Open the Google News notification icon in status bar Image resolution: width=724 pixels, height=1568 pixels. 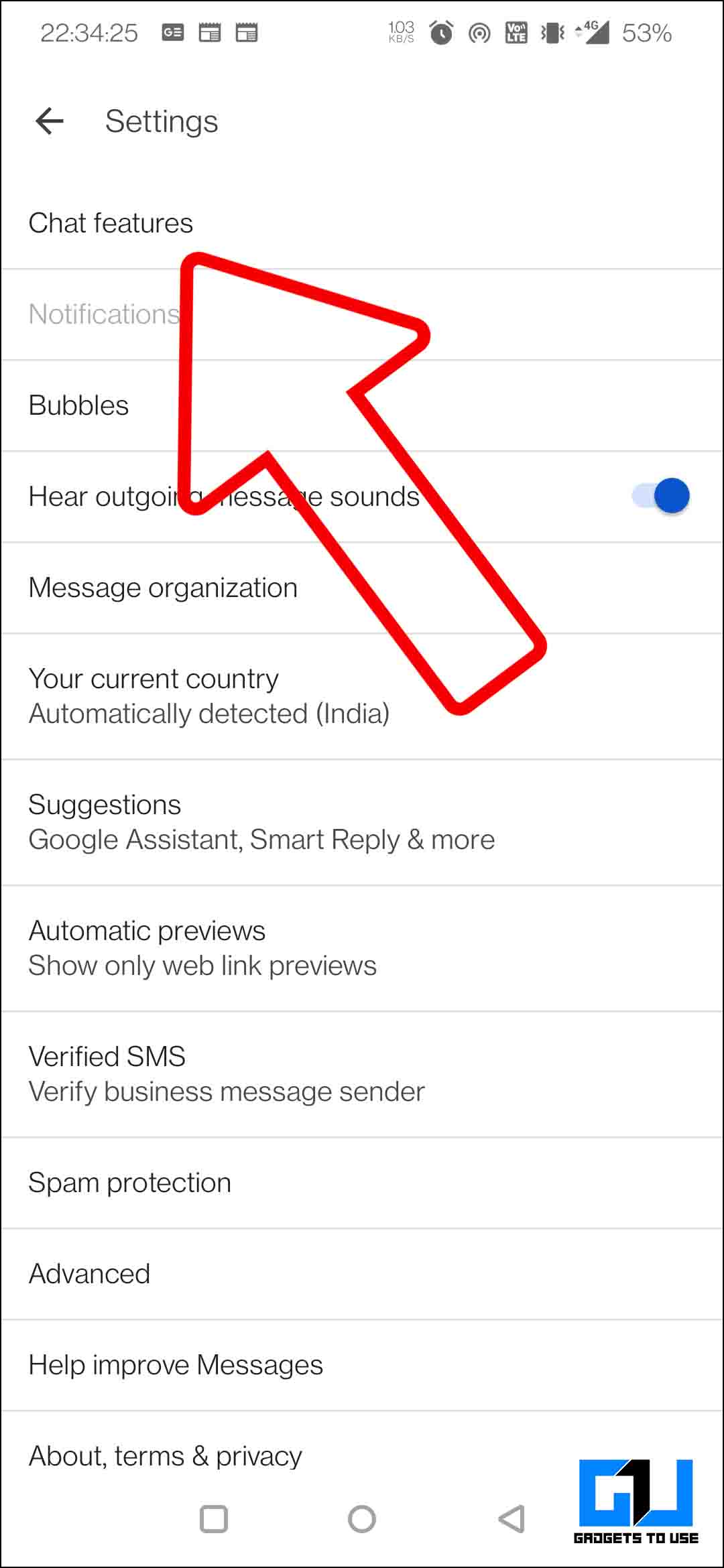(174, 32)
